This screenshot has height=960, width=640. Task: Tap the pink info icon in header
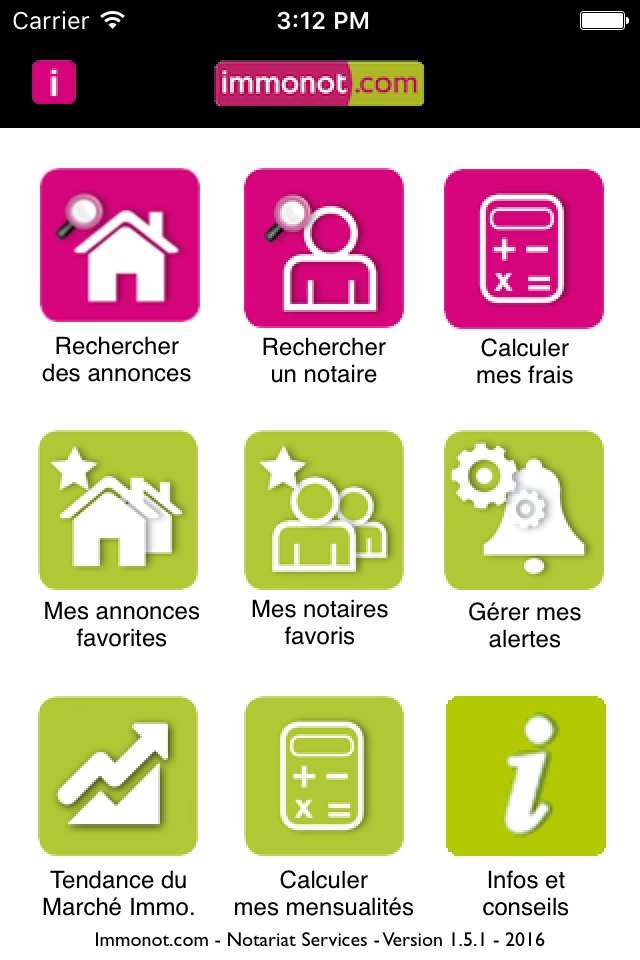[54, 82]
